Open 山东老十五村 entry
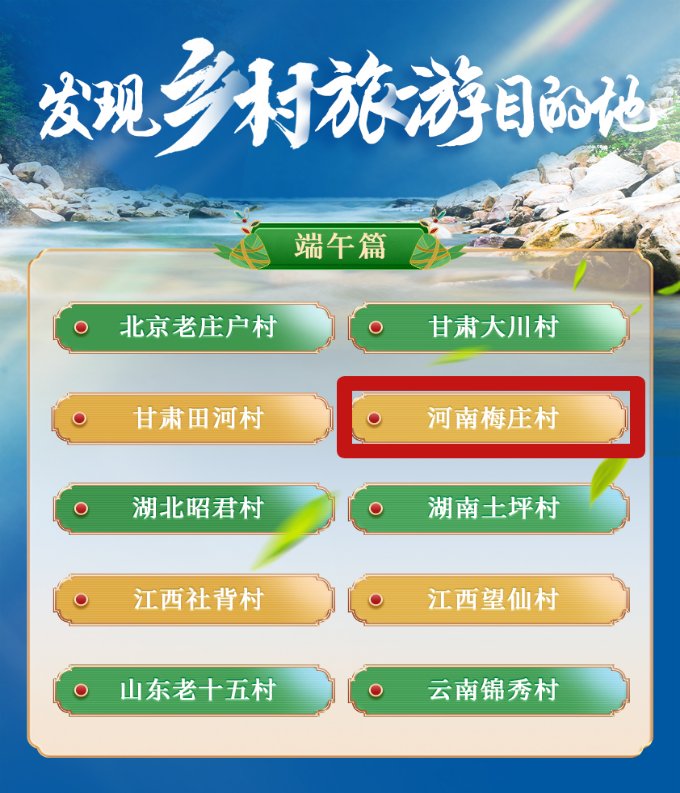Image resolution: width=680 pixels, height=793 pixels. [x=193, y=690]
